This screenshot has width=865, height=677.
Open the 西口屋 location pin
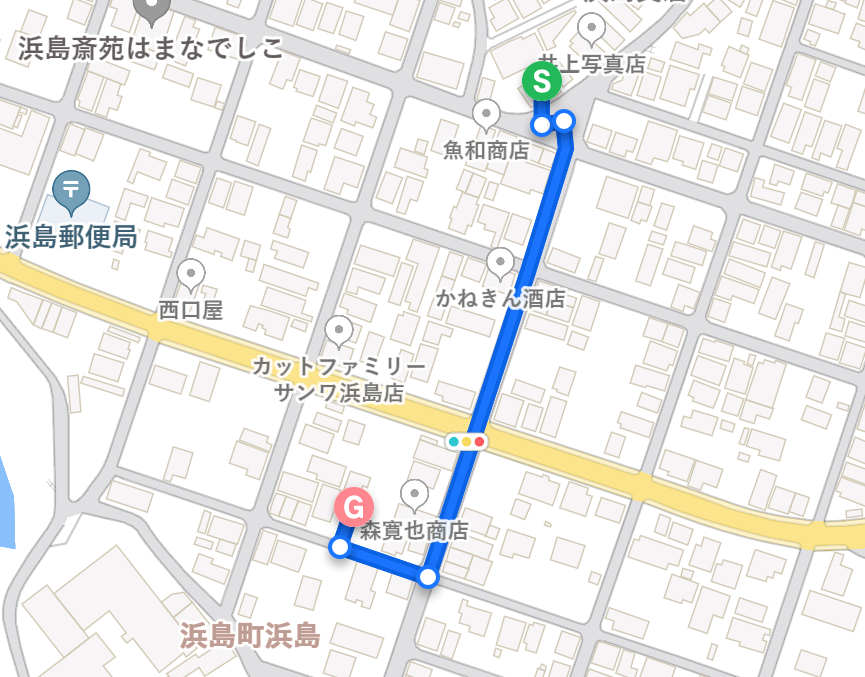(190, 273)
